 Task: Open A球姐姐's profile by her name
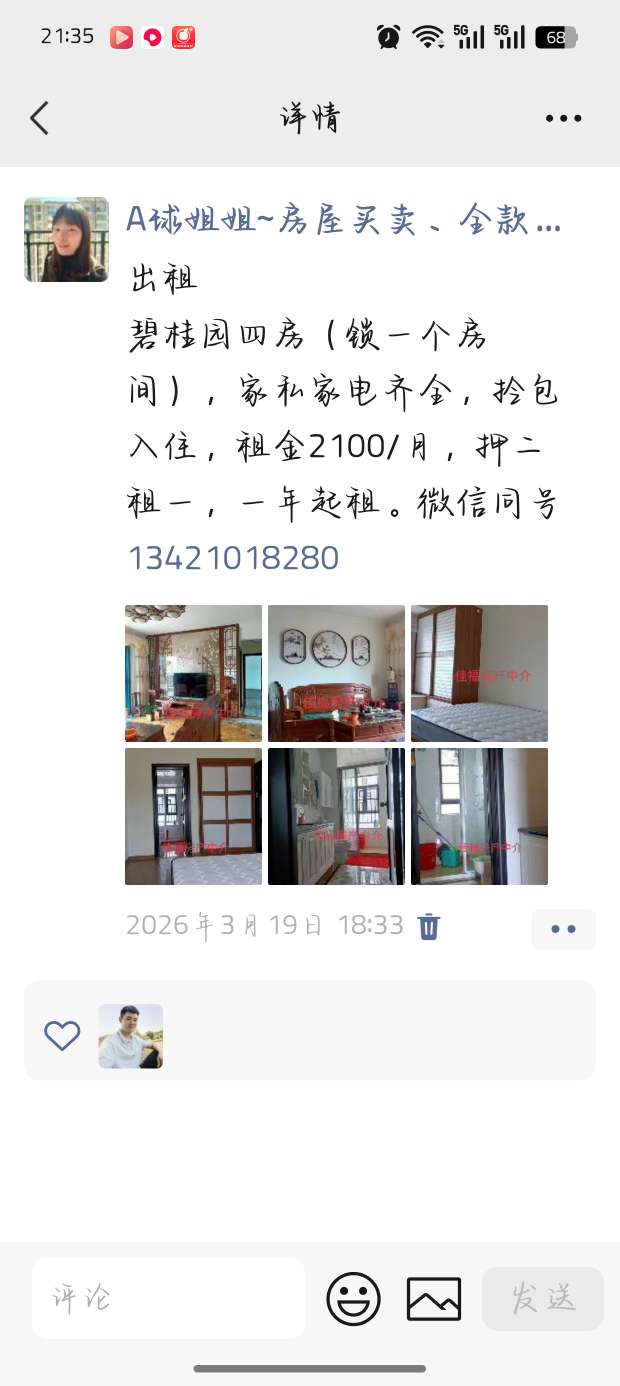[x=343, y=220]
